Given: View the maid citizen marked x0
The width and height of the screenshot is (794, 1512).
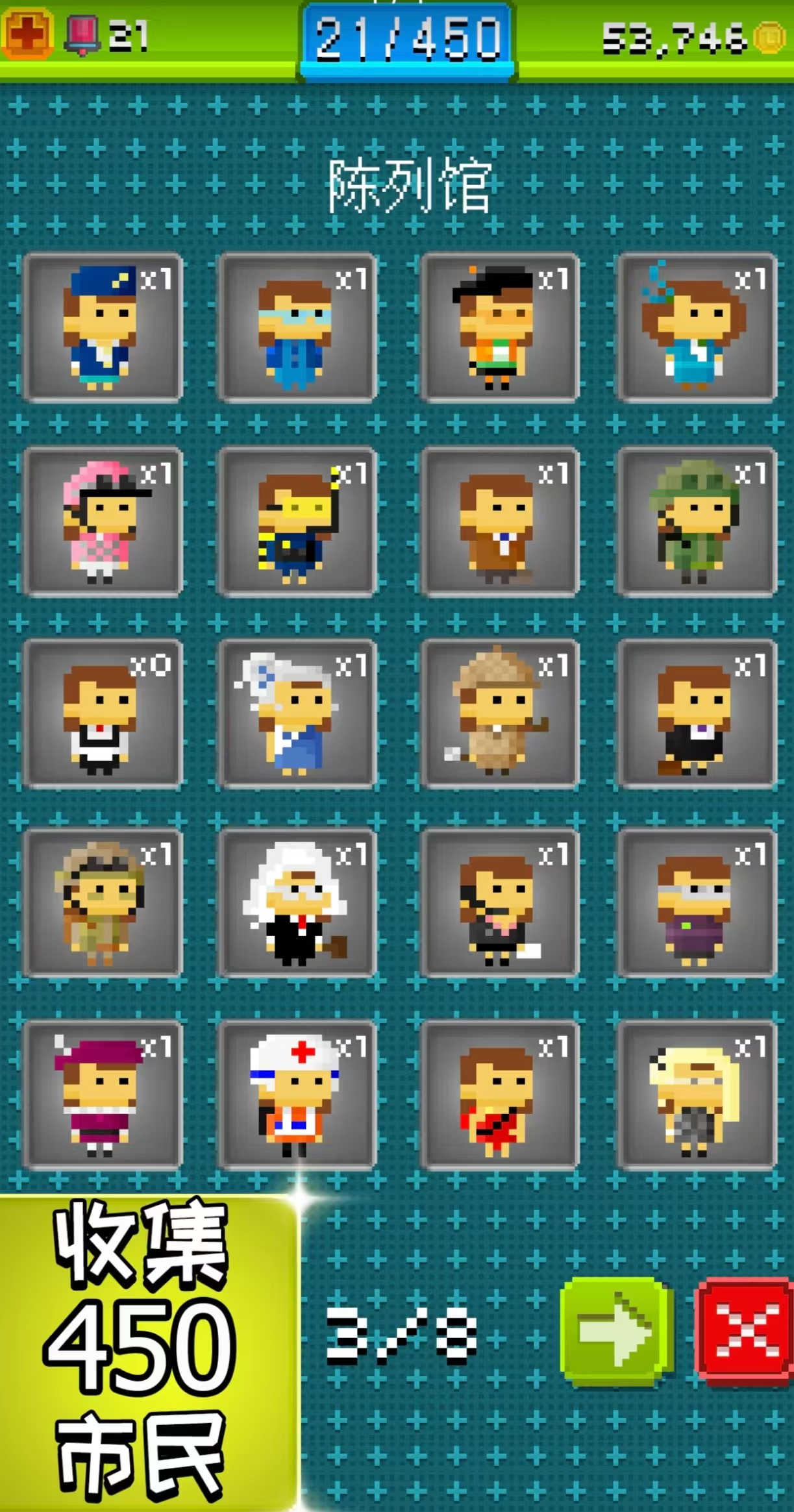Looking at the screenshot, I should (x=103, y=714).
